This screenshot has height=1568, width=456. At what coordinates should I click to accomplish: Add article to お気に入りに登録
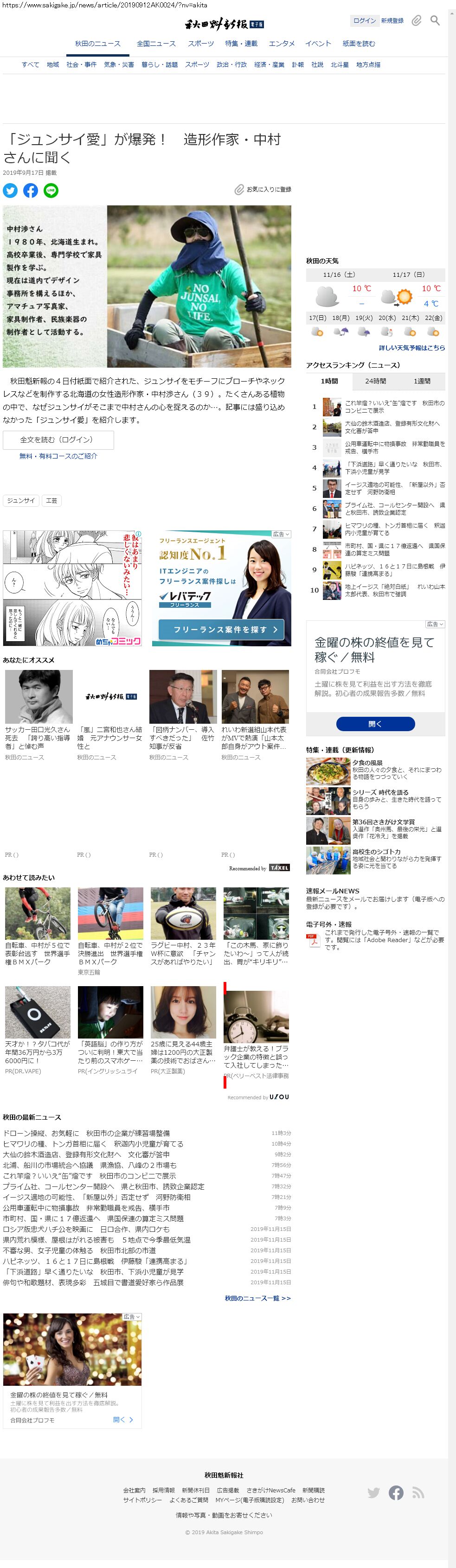coord(263,190)
